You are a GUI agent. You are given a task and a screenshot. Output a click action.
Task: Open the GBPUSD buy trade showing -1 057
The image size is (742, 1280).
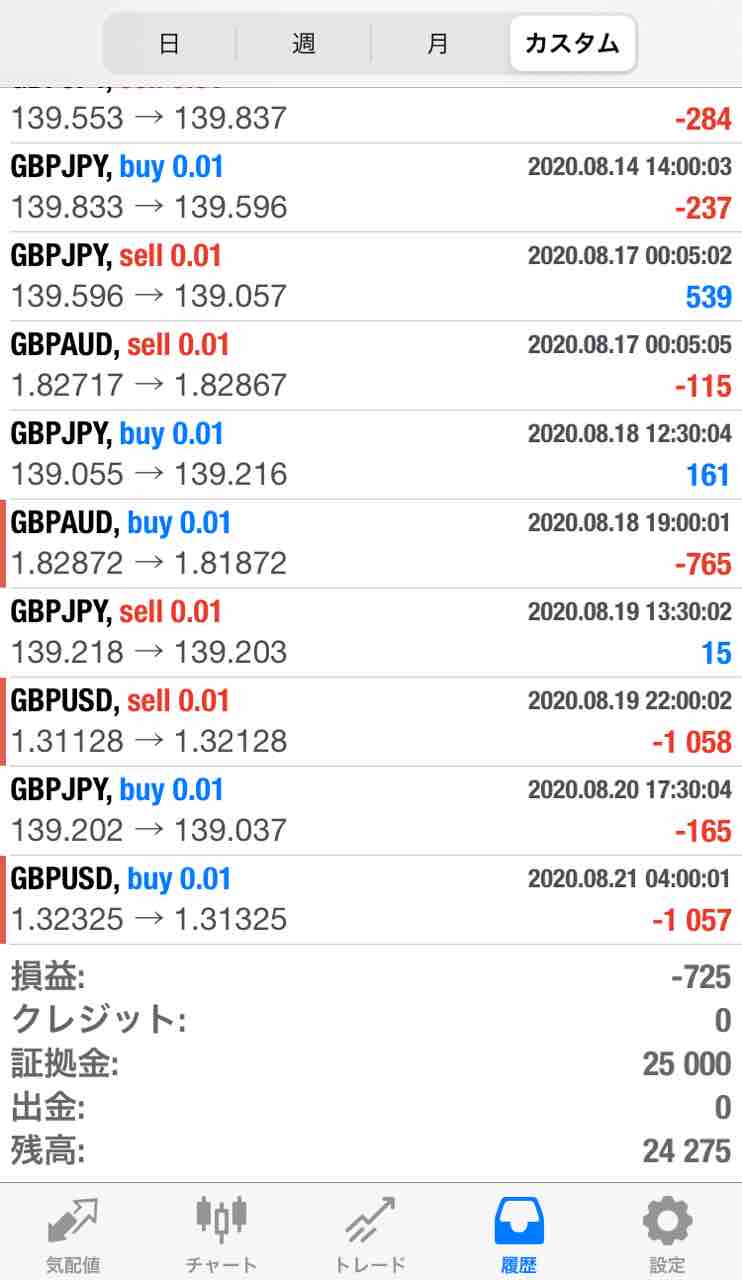(x=371, y=899)
